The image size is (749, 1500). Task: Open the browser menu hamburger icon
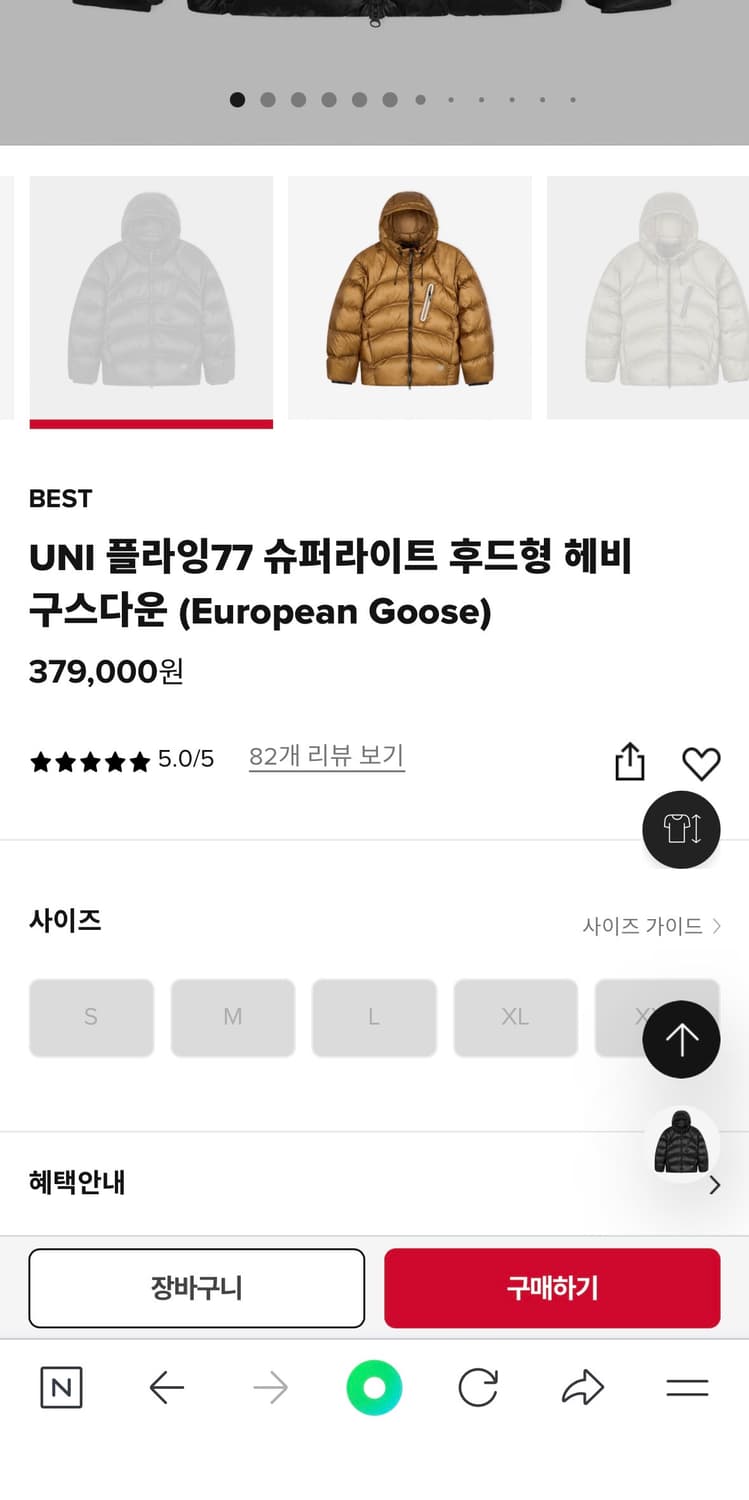[x=687, y=1387]
